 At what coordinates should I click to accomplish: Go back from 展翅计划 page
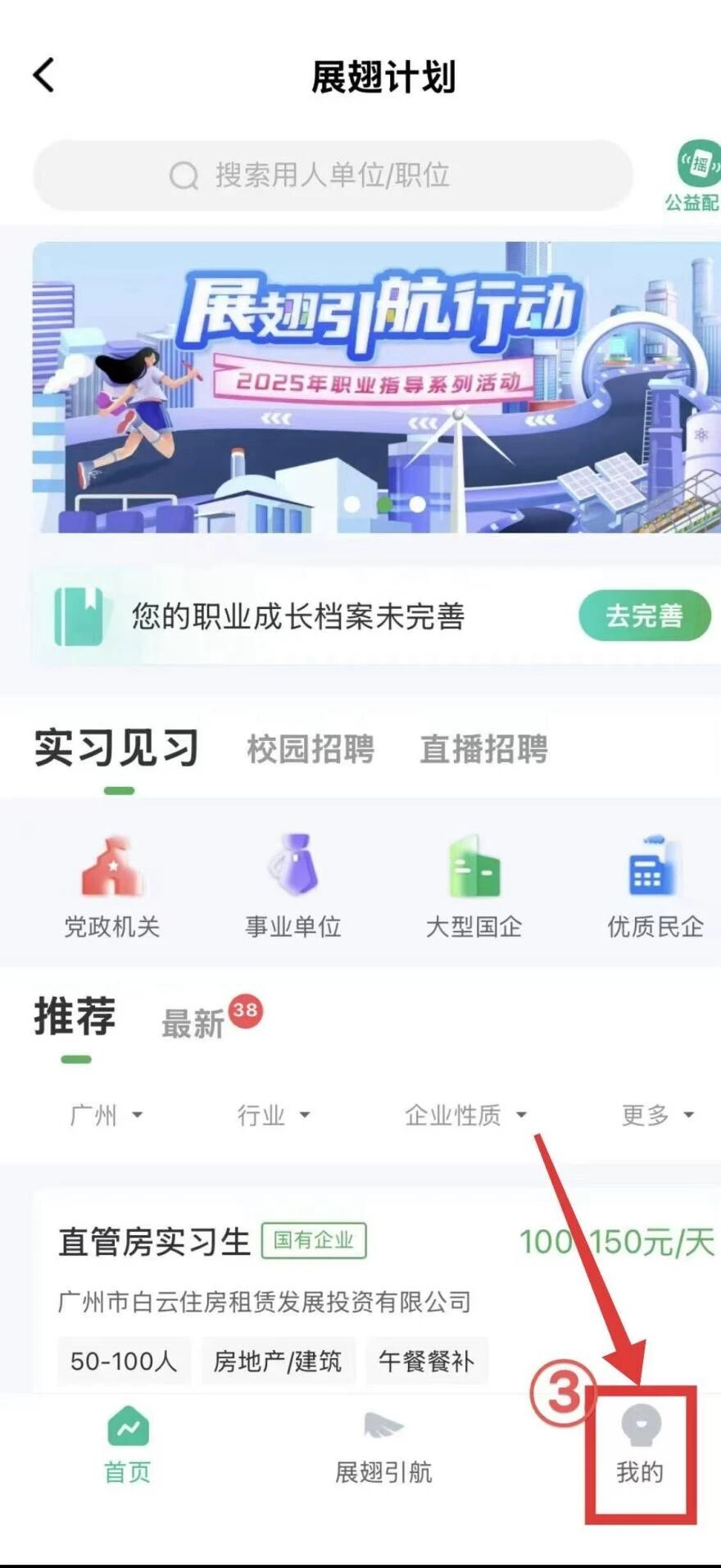point(44,76)
